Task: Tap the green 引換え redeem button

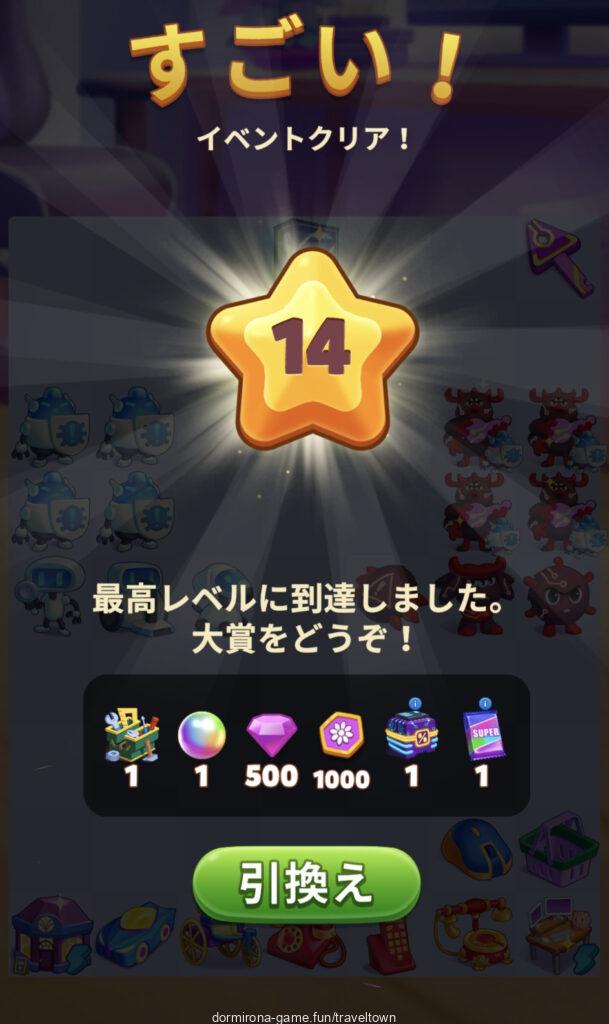Action: [306, 884]
